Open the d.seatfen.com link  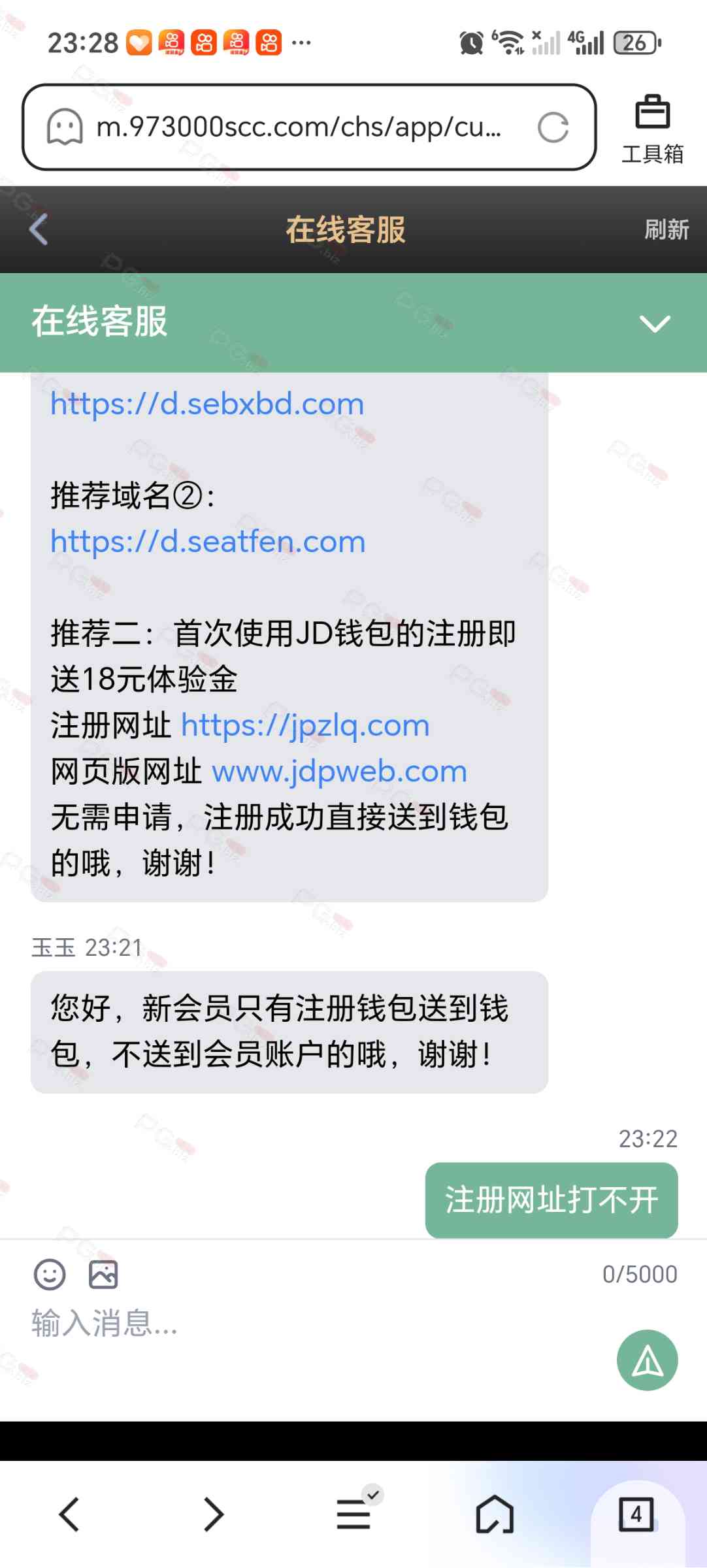coord(208,542)
